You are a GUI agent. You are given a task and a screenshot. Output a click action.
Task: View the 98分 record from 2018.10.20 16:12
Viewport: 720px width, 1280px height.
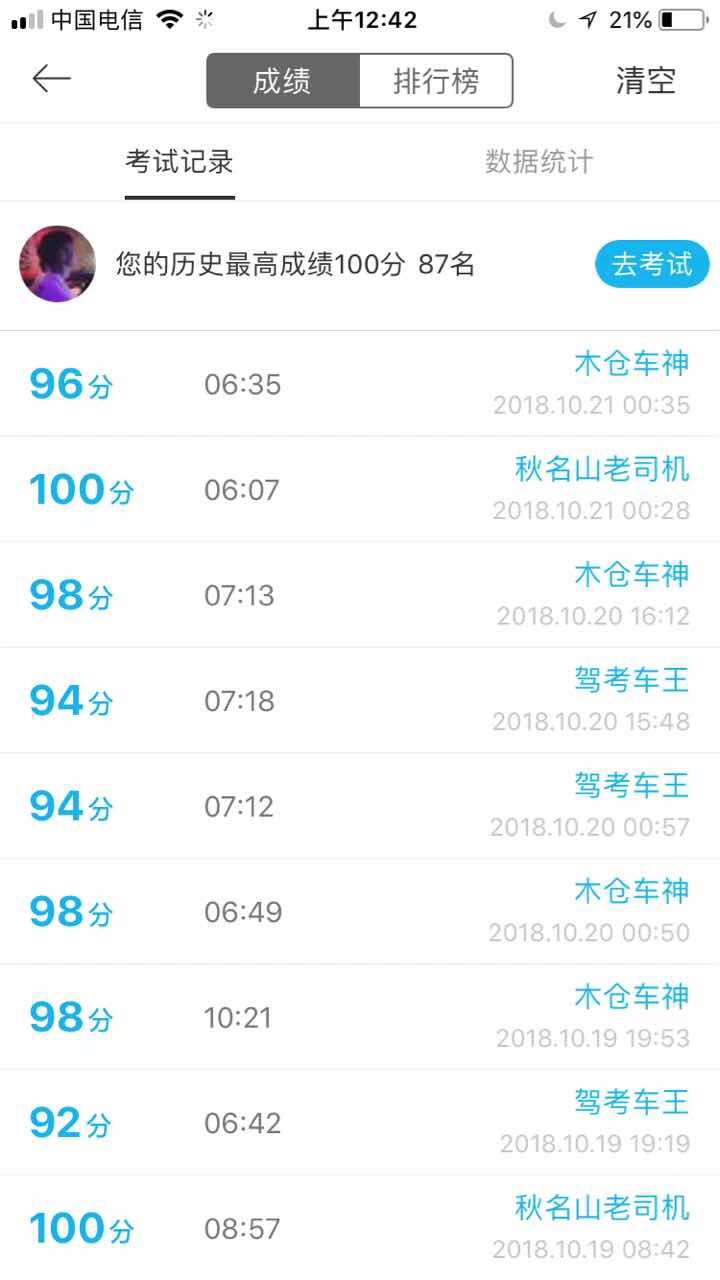[x=360, y=595]
